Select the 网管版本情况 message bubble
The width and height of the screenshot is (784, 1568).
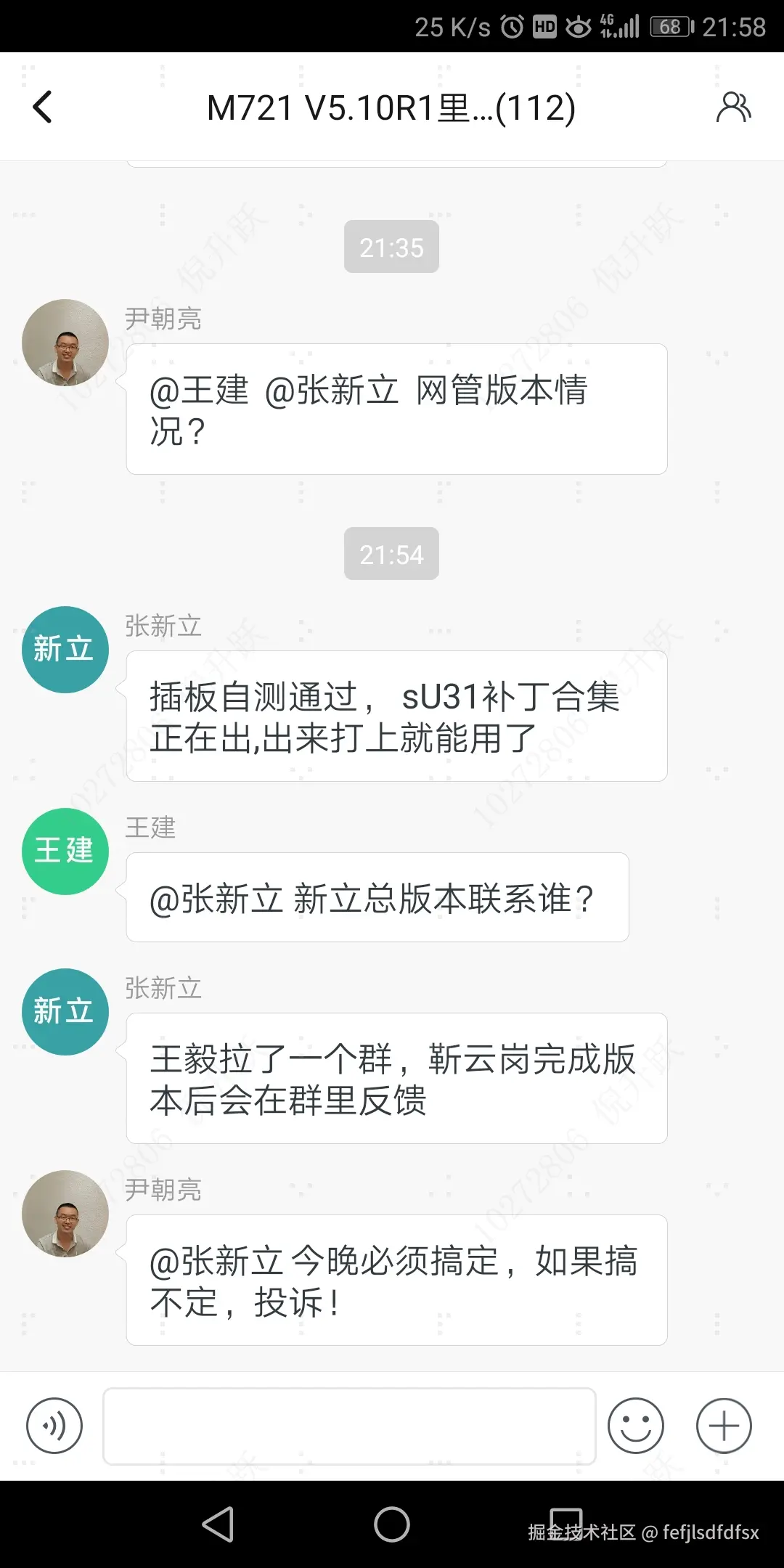[396, 410]
